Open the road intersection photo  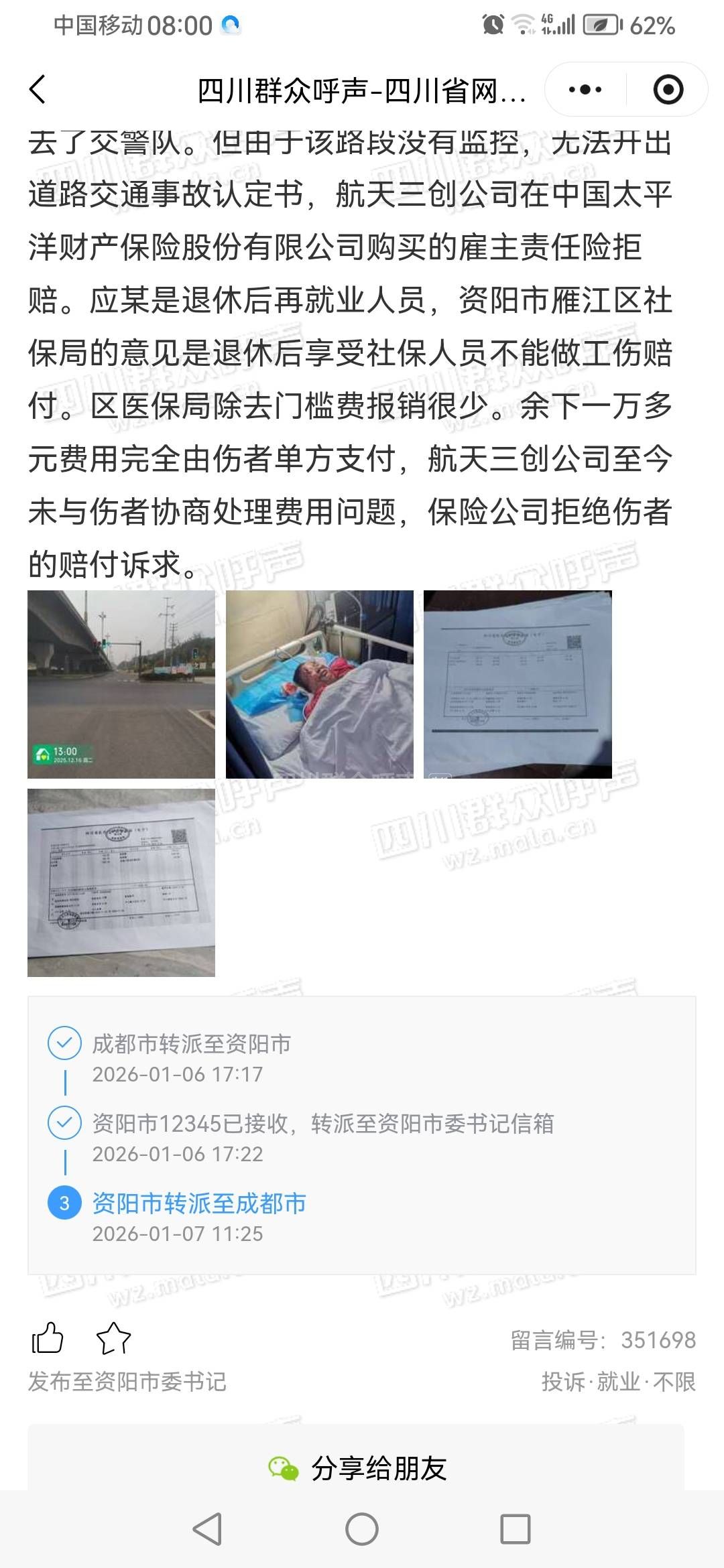pos(121,684)
